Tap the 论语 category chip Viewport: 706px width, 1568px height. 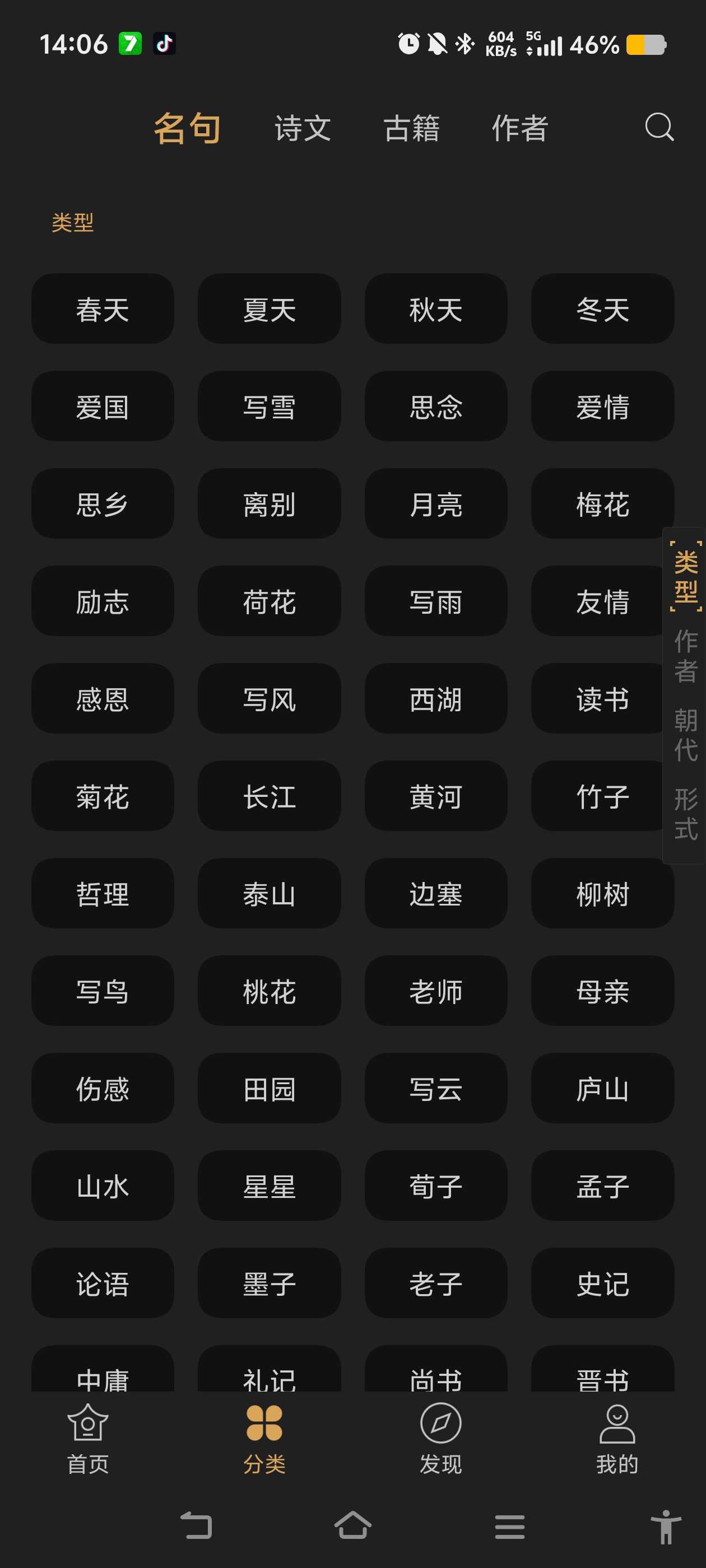pos(103,1282)
